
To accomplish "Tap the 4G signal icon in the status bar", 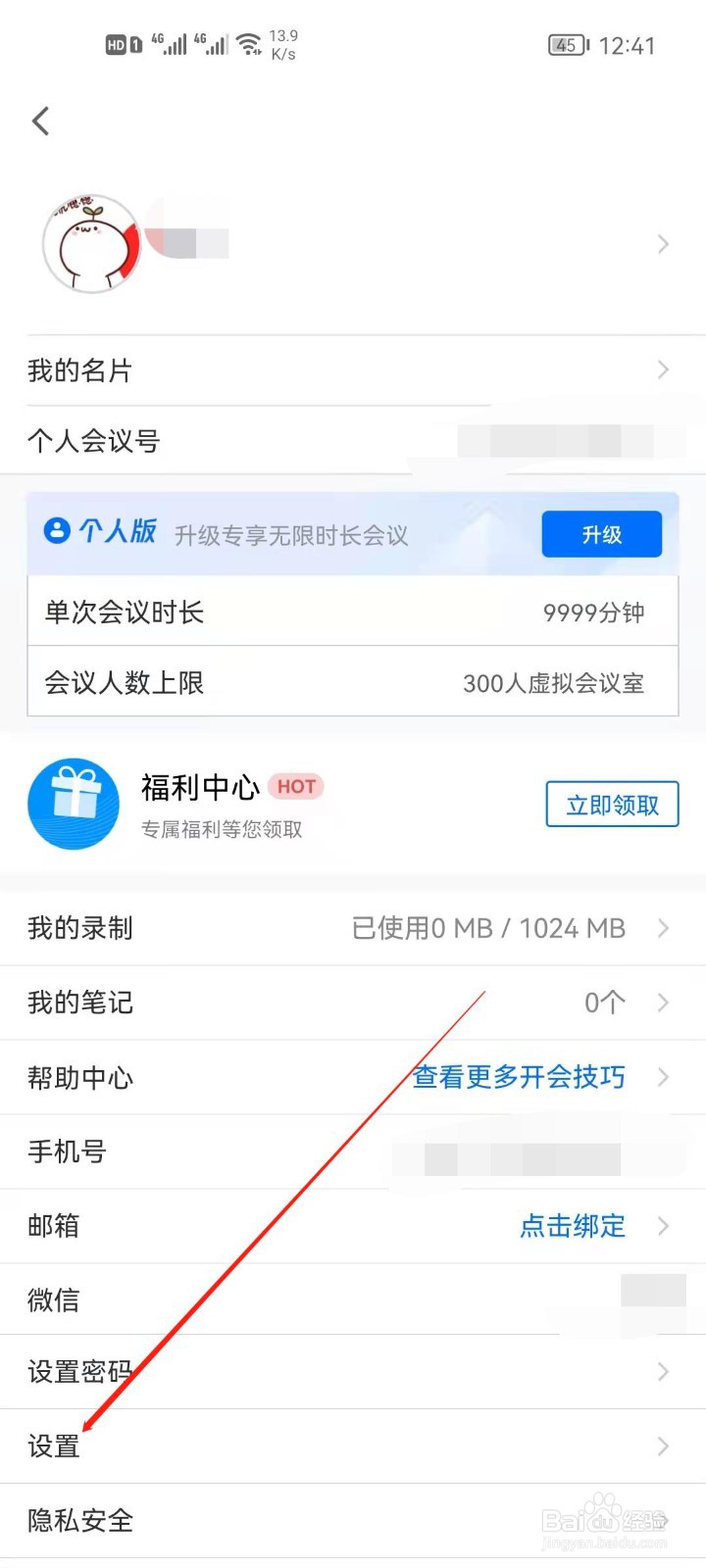I will [x=172, y=43].
